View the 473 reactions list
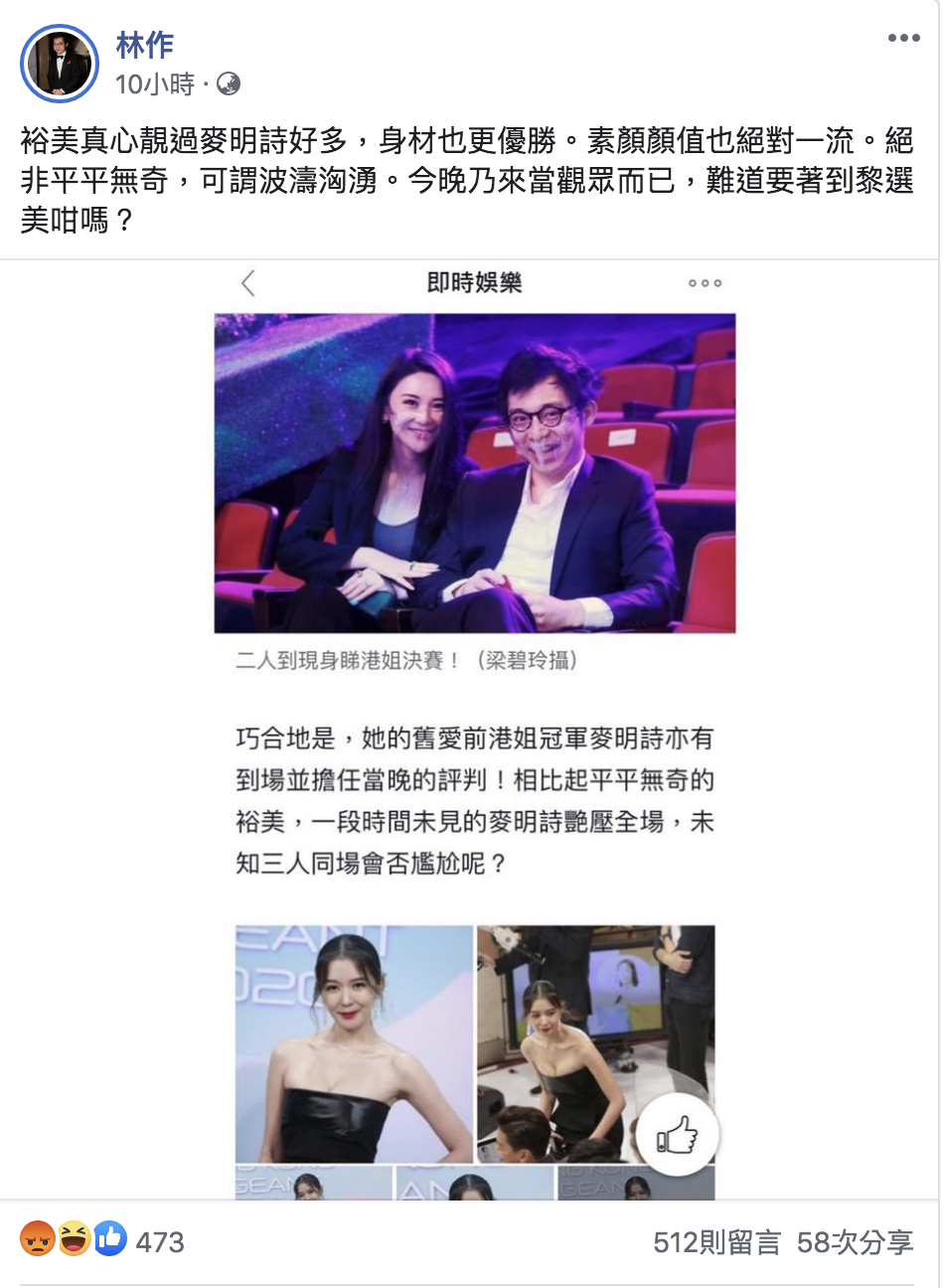 tap(159, 1242)
